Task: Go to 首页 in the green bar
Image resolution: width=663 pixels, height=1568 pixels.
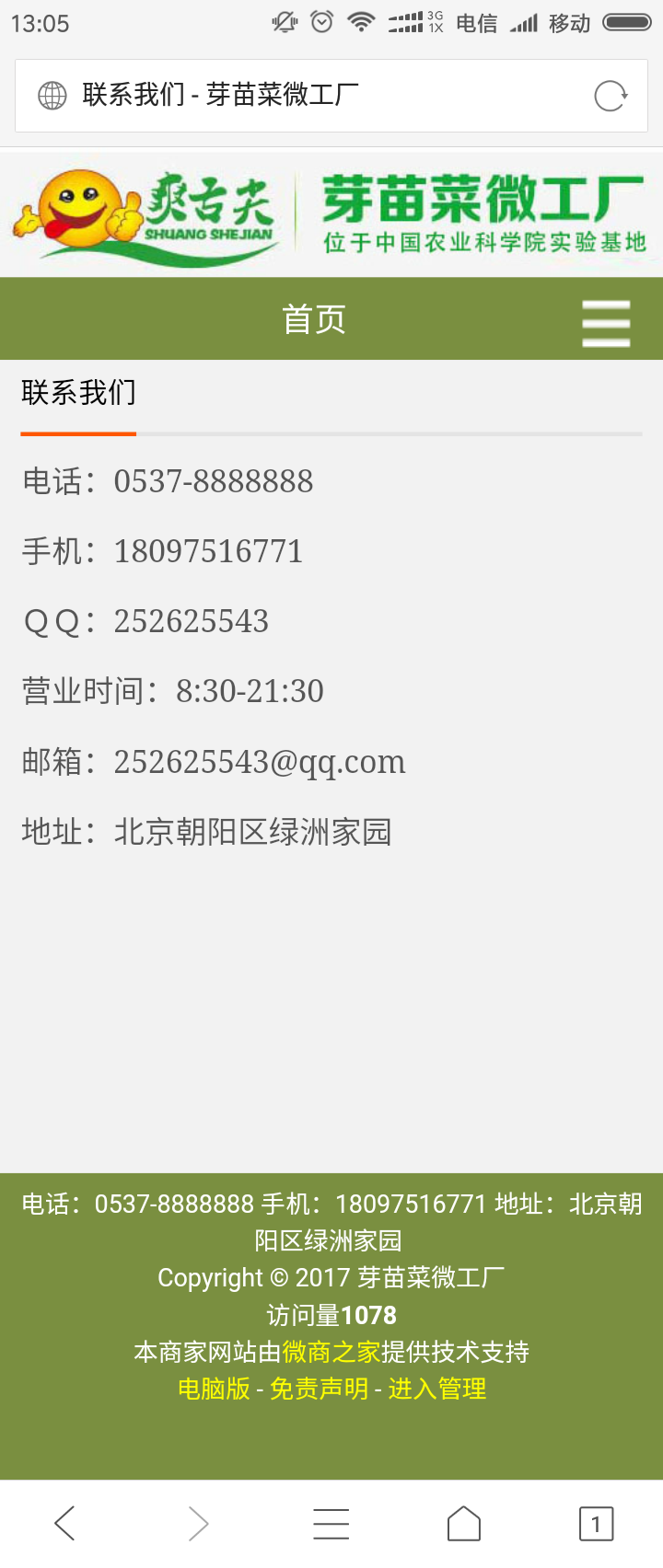Action: pos(314,319)
